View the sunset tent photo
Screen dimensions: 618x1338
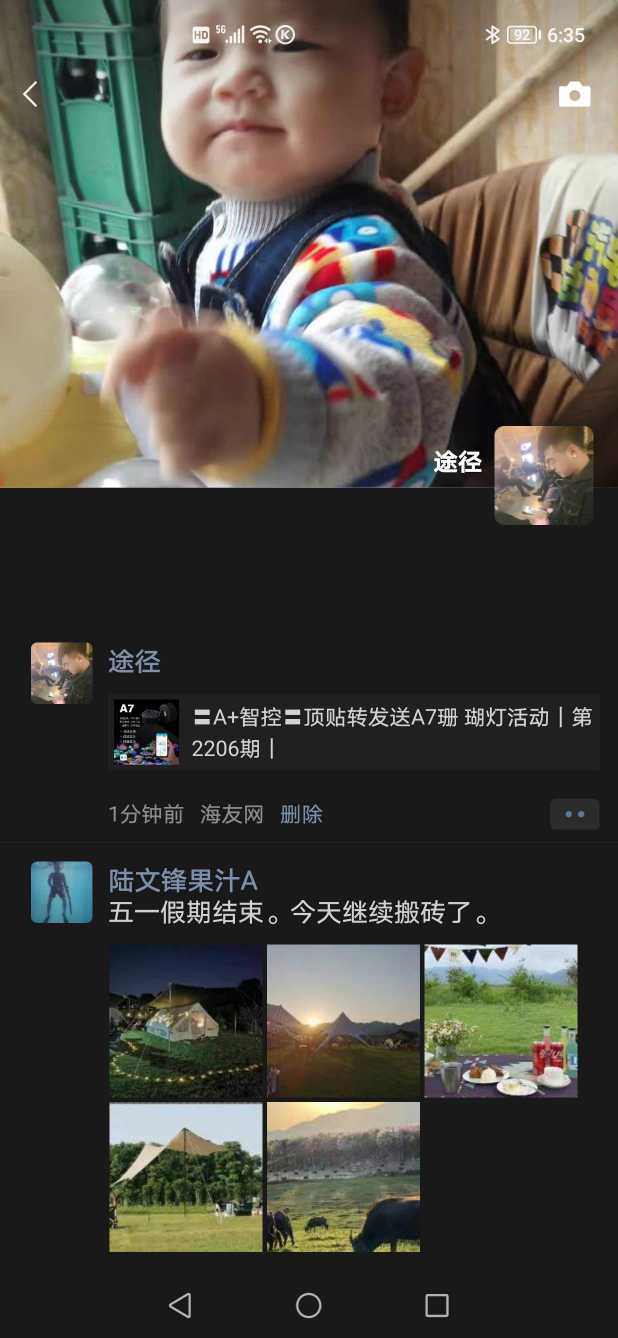coord(343,1021)
